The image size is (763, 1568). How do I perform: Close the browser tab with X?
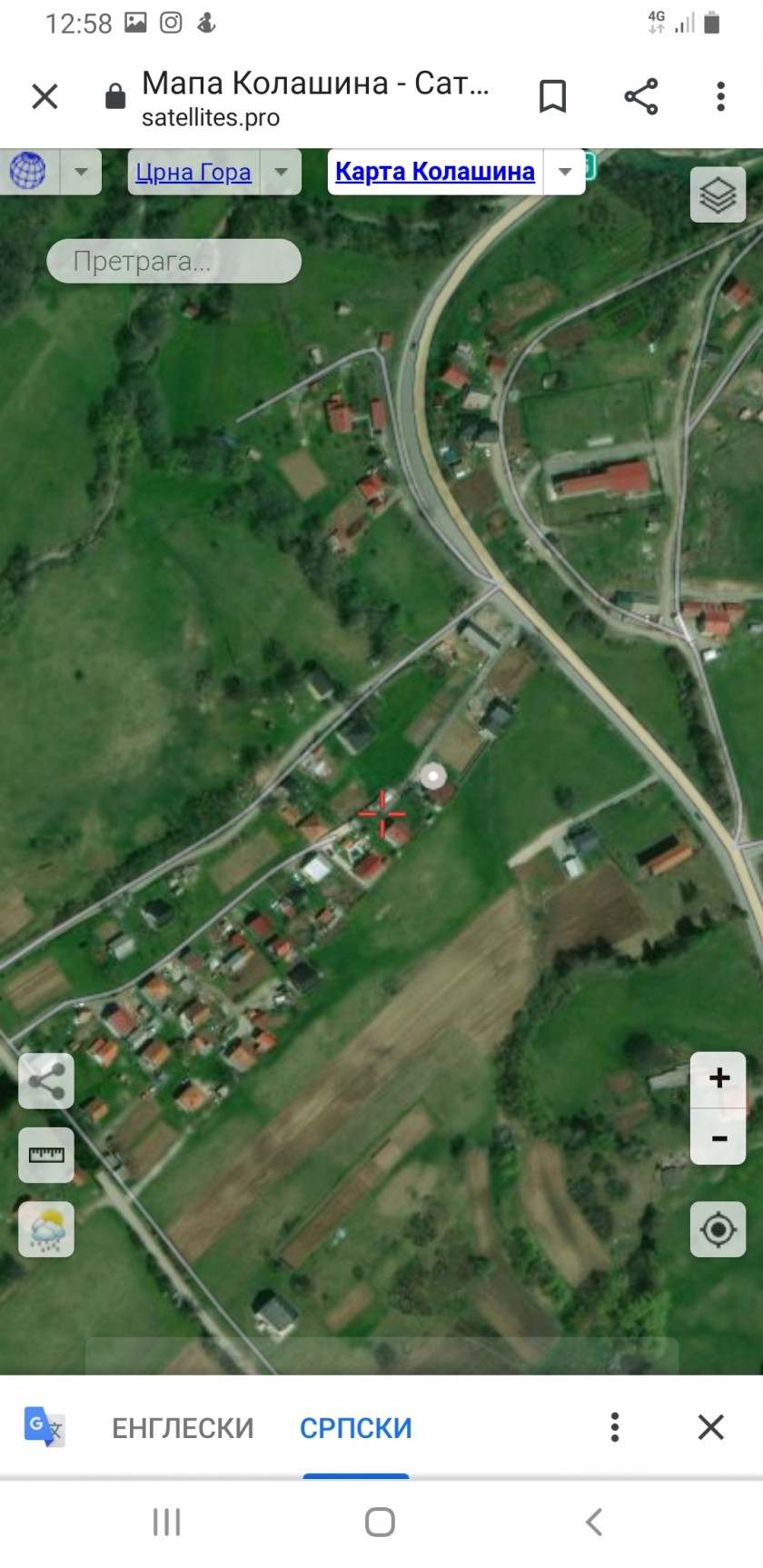pos(45,96)
